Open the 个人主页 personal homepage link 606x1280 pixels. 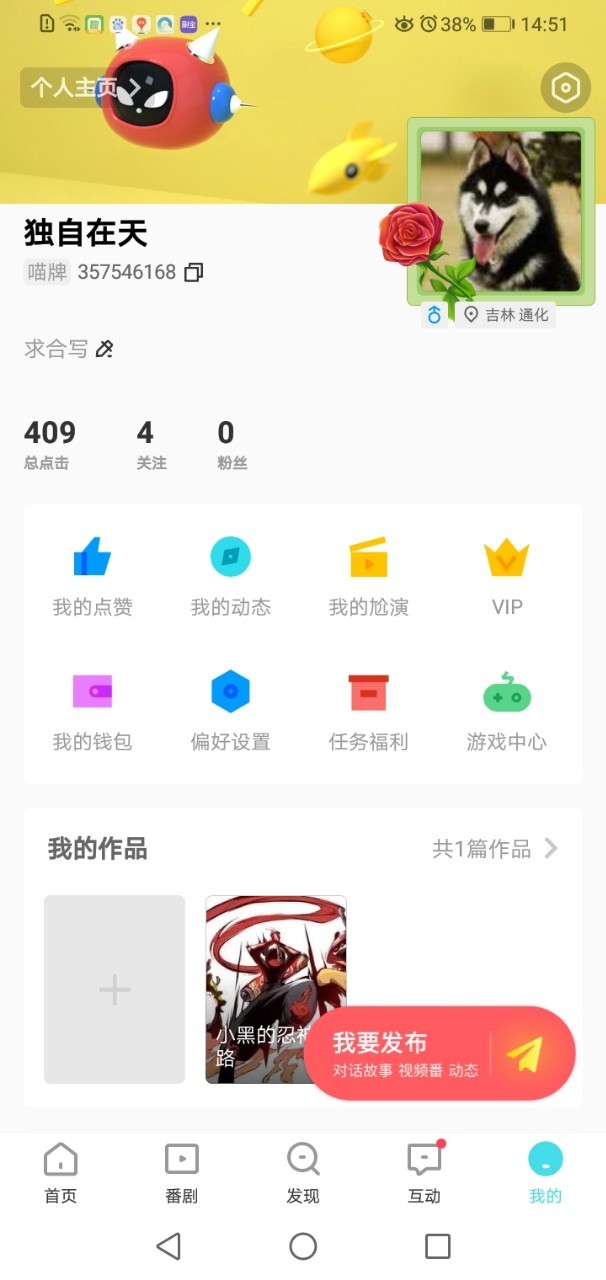80,88
